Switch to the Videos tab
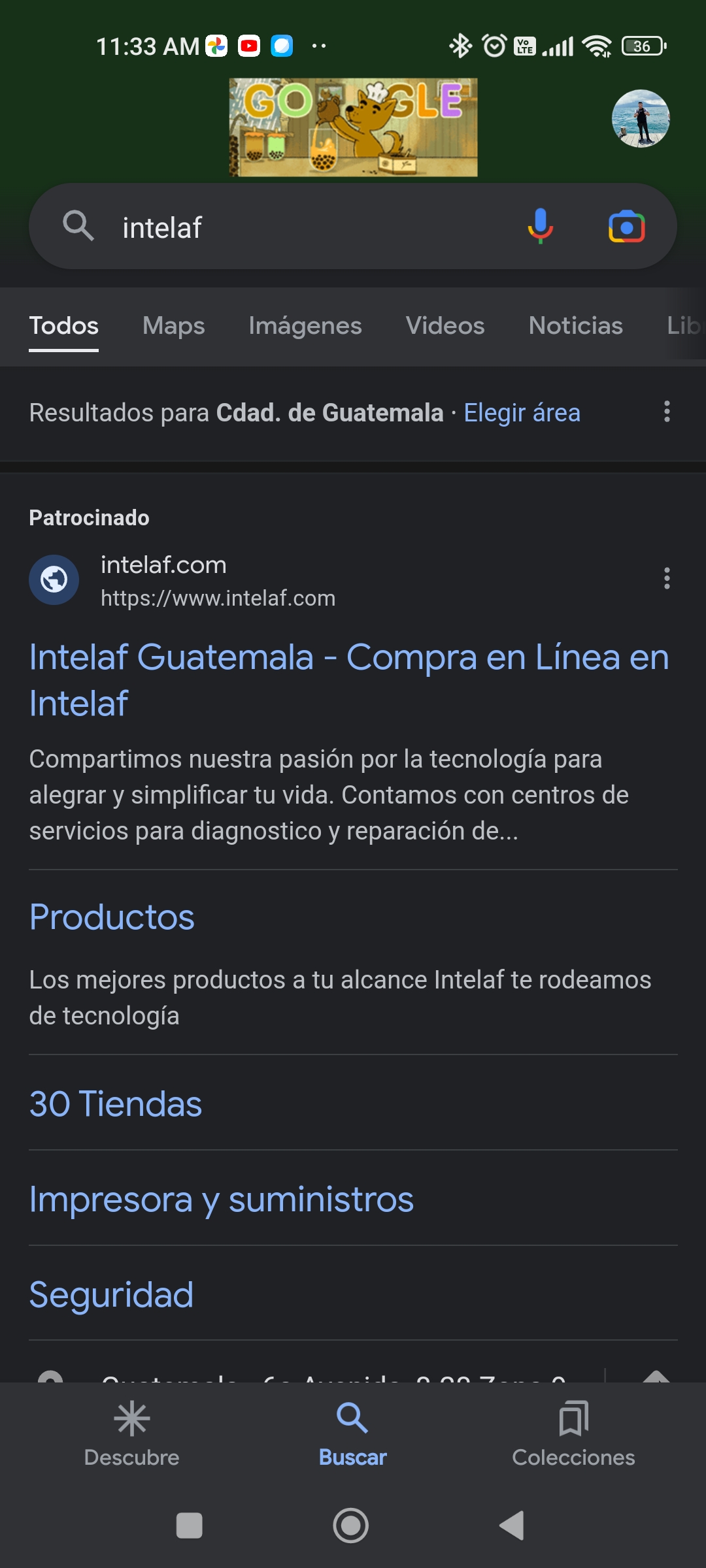The image size is (706, 1568). (445, 325)
